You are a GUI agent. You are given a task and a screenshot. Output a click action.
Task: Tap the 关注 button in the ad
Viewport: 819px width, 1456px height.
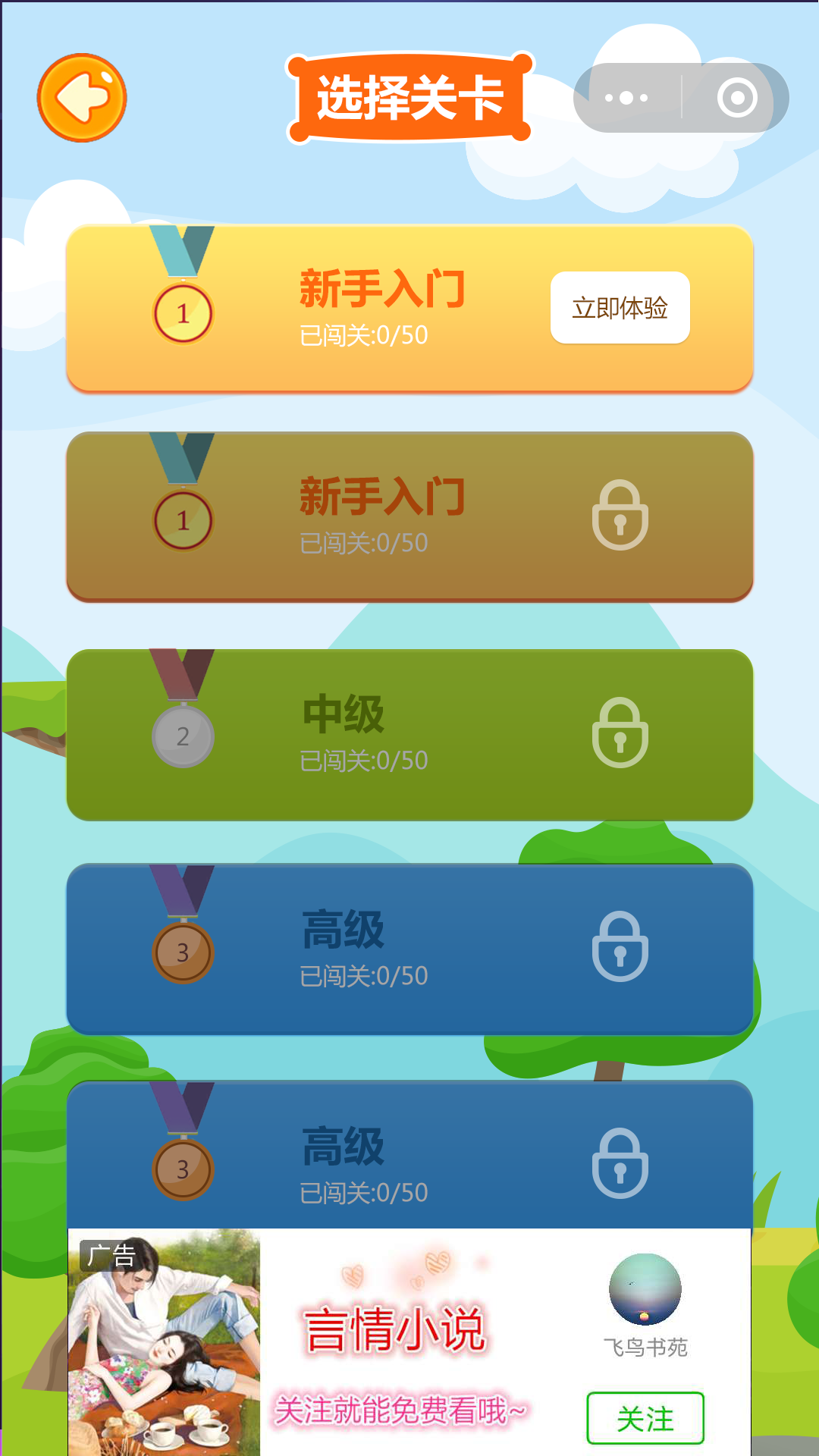(x=645, y=1418)
